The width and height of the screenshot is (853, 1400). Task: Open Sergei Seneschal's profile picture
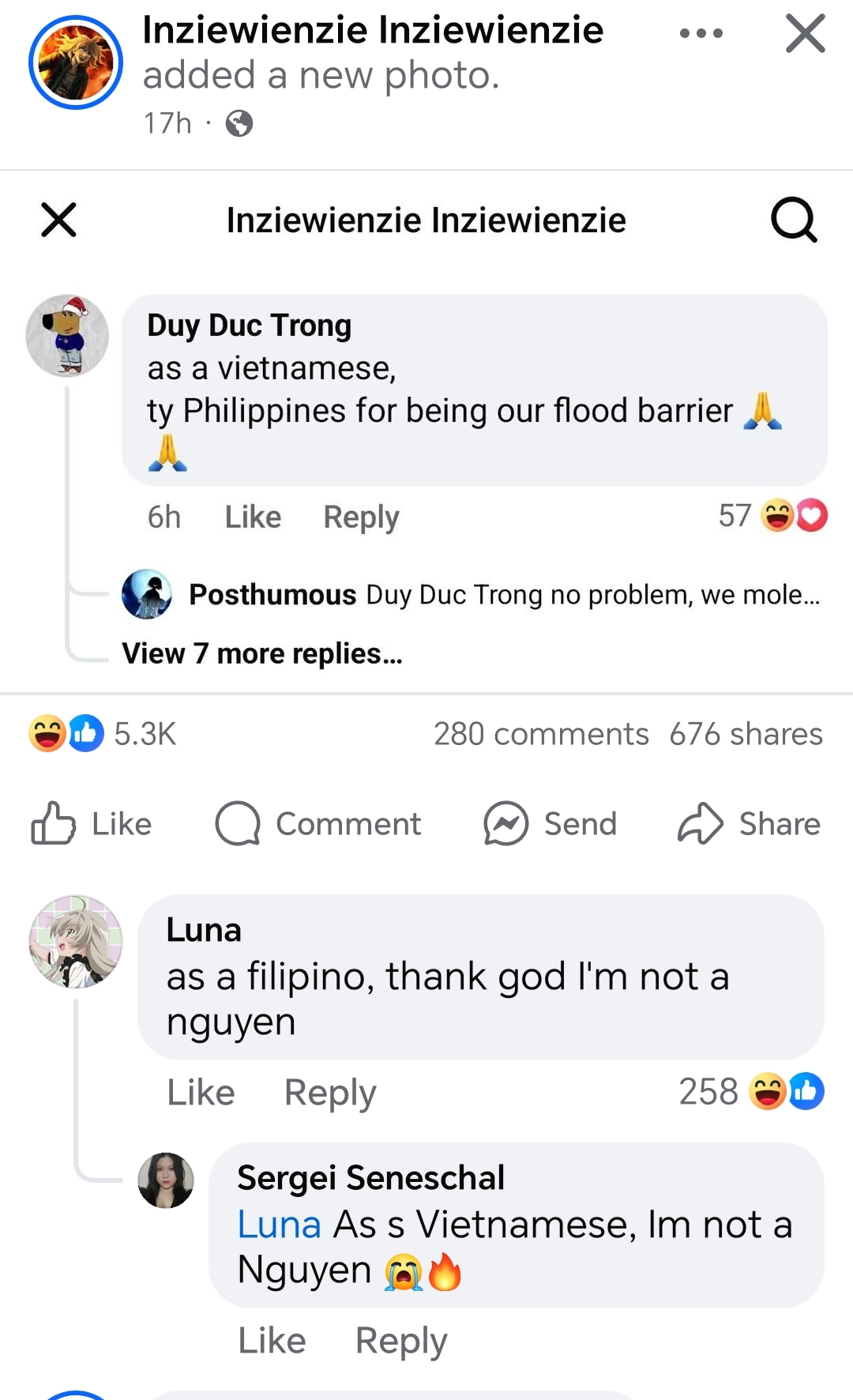coord(166,1180)
